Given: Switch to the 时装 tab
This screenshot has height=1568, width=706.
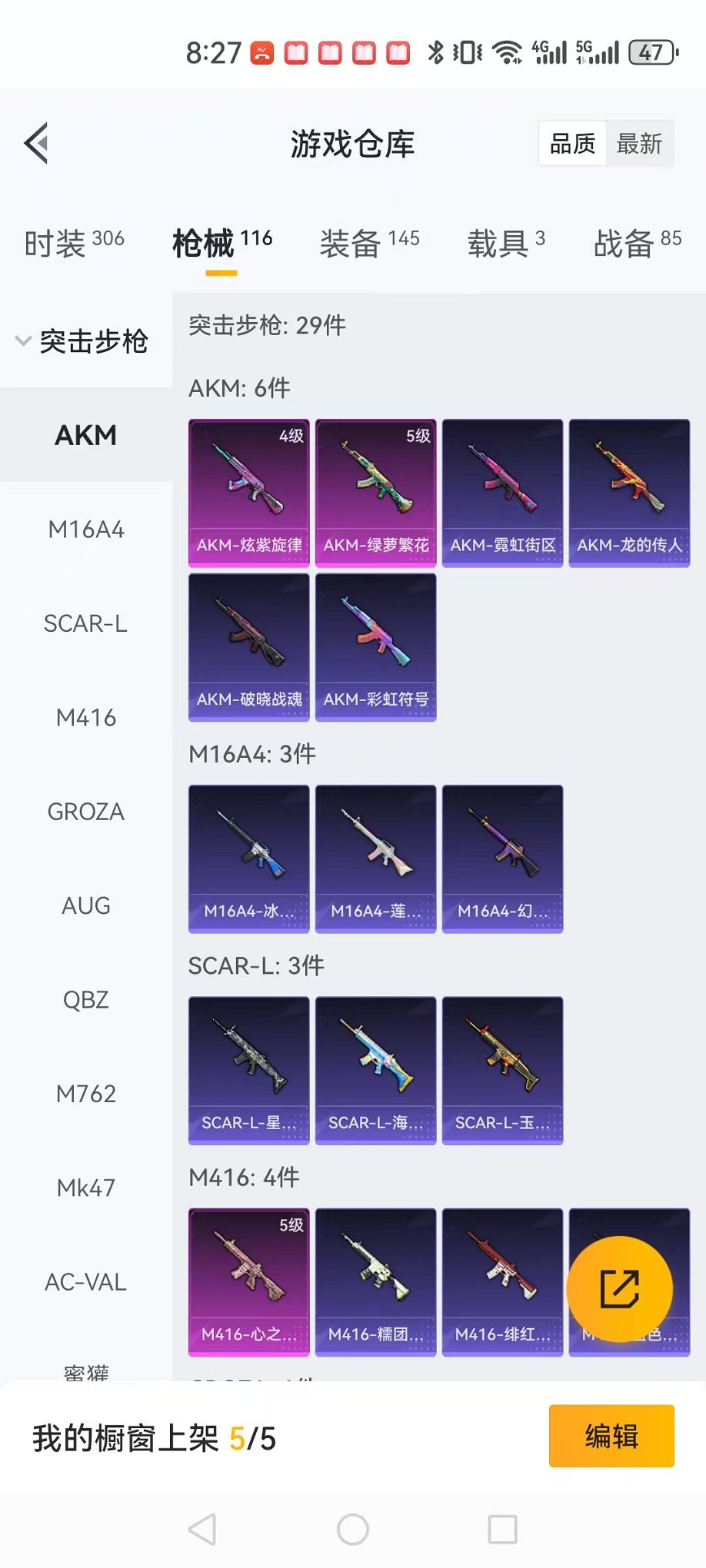Looking at the screenshot, I should [74, 243].
